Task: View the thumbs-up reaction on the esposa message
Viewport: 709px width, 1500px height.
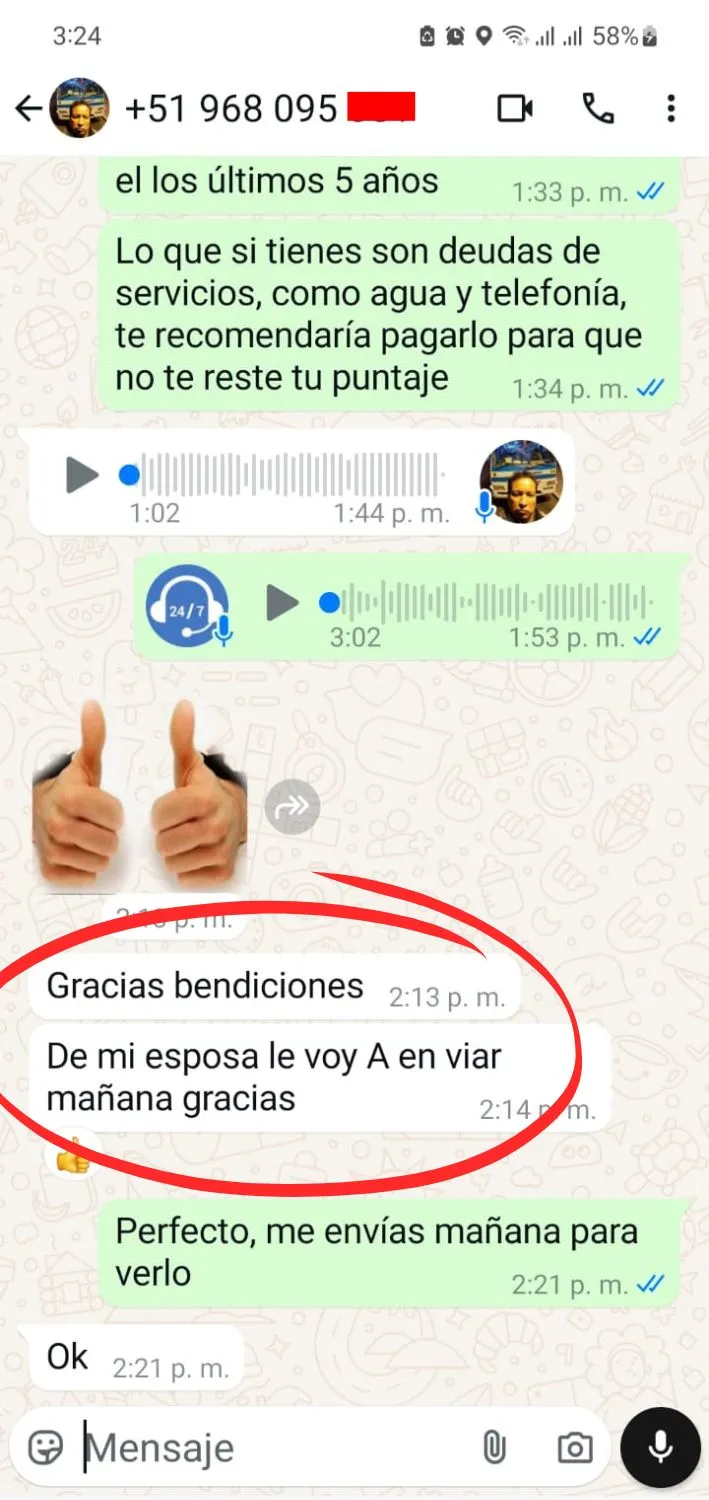Action: 72,1159
